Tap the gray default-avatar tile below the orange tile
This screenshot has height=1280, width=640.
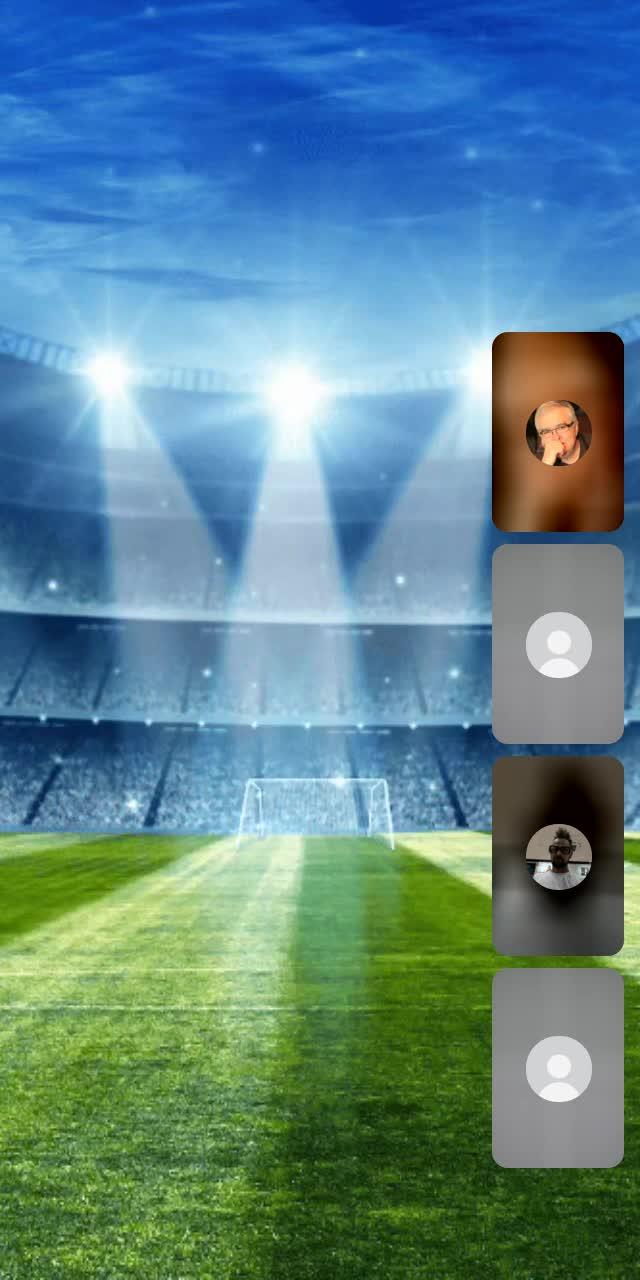(558, 644)
